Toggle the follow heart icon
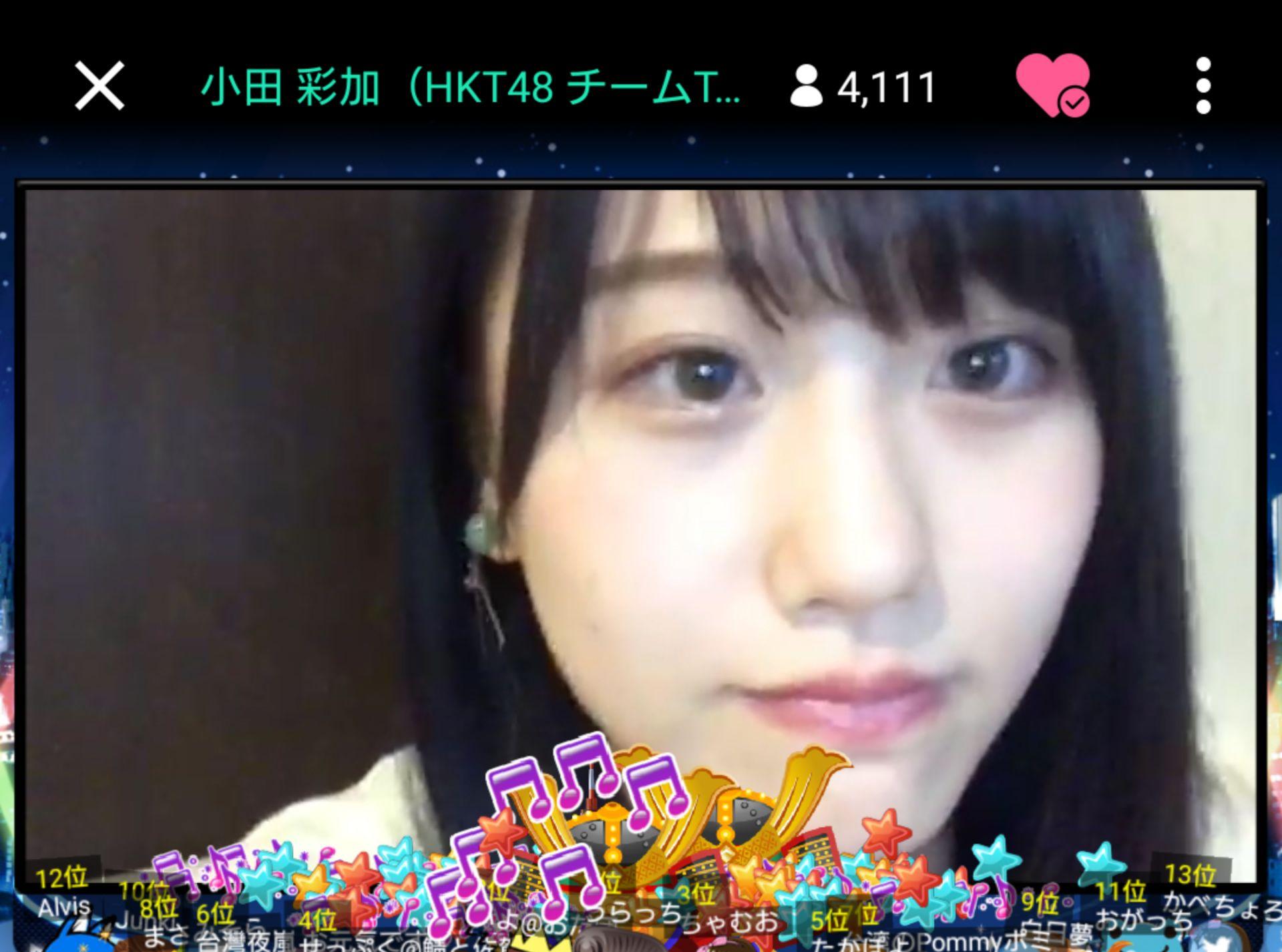1282x952 pixels. point(1052,85)
